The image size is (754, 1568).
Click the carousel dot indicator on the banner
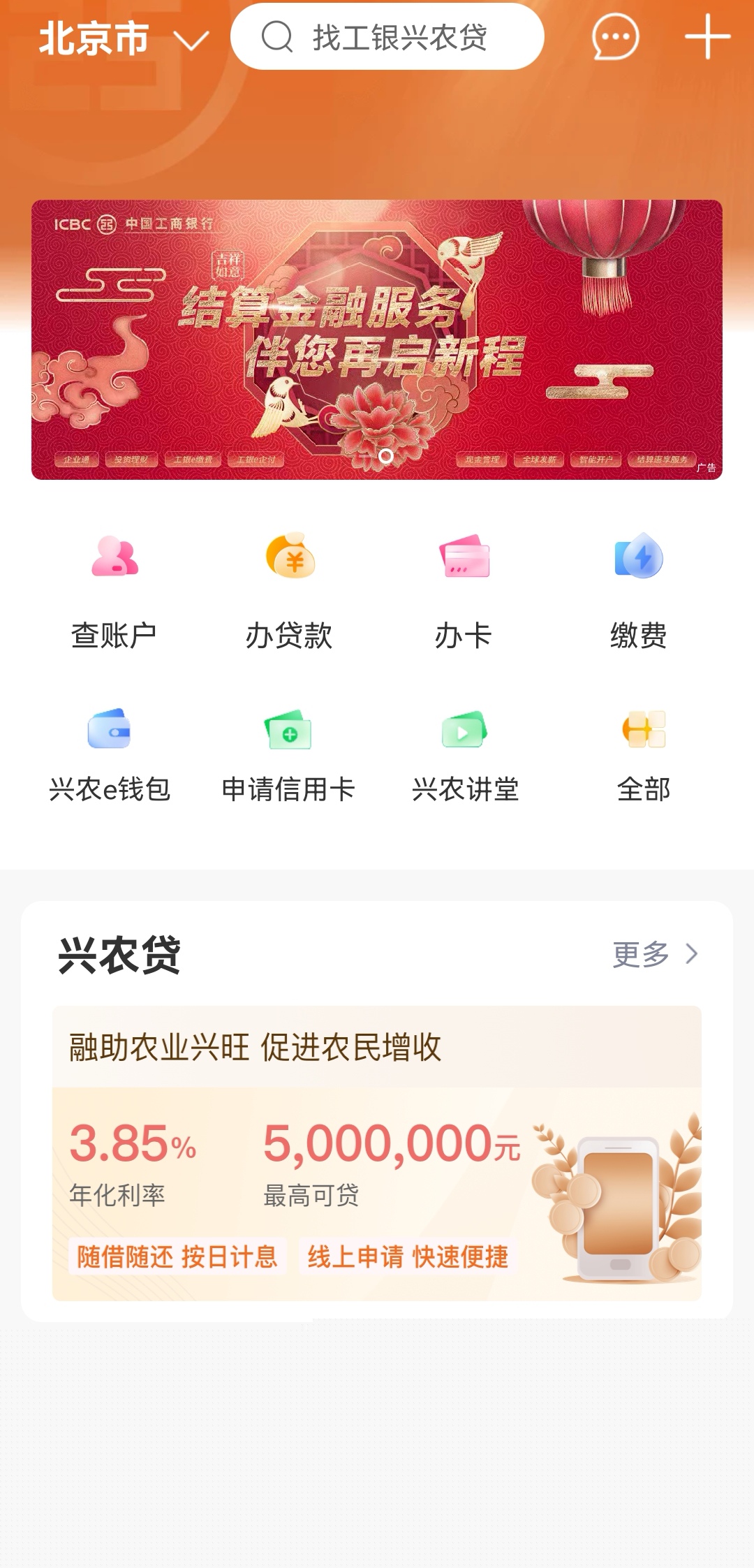(x=386, y=454)
